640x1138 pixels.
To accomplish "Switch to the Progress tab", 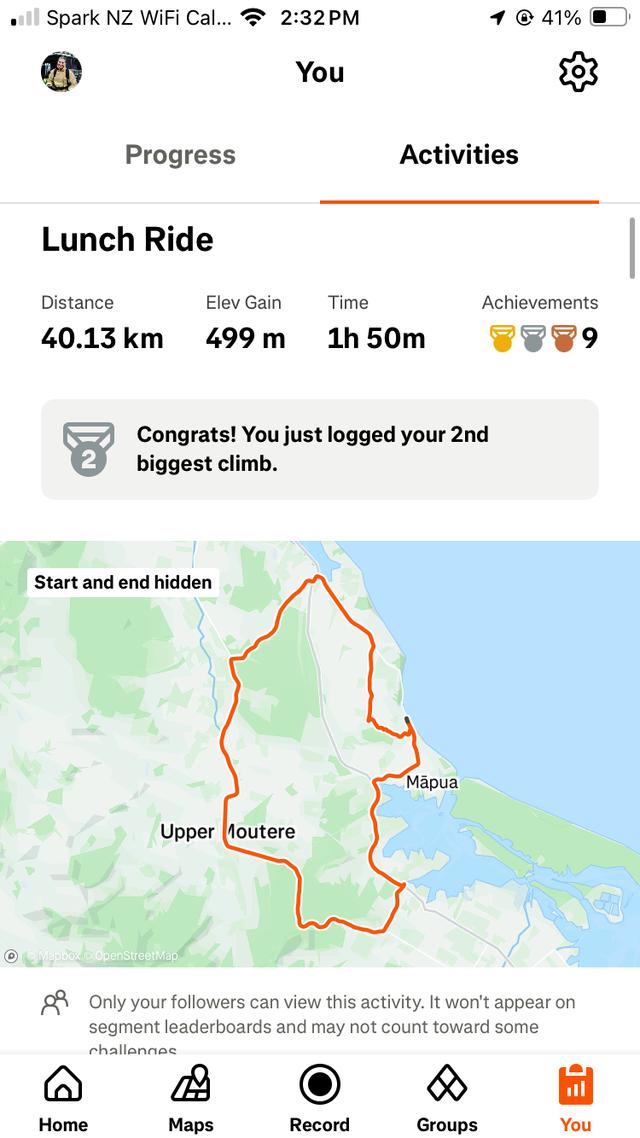I will point(180,155).
